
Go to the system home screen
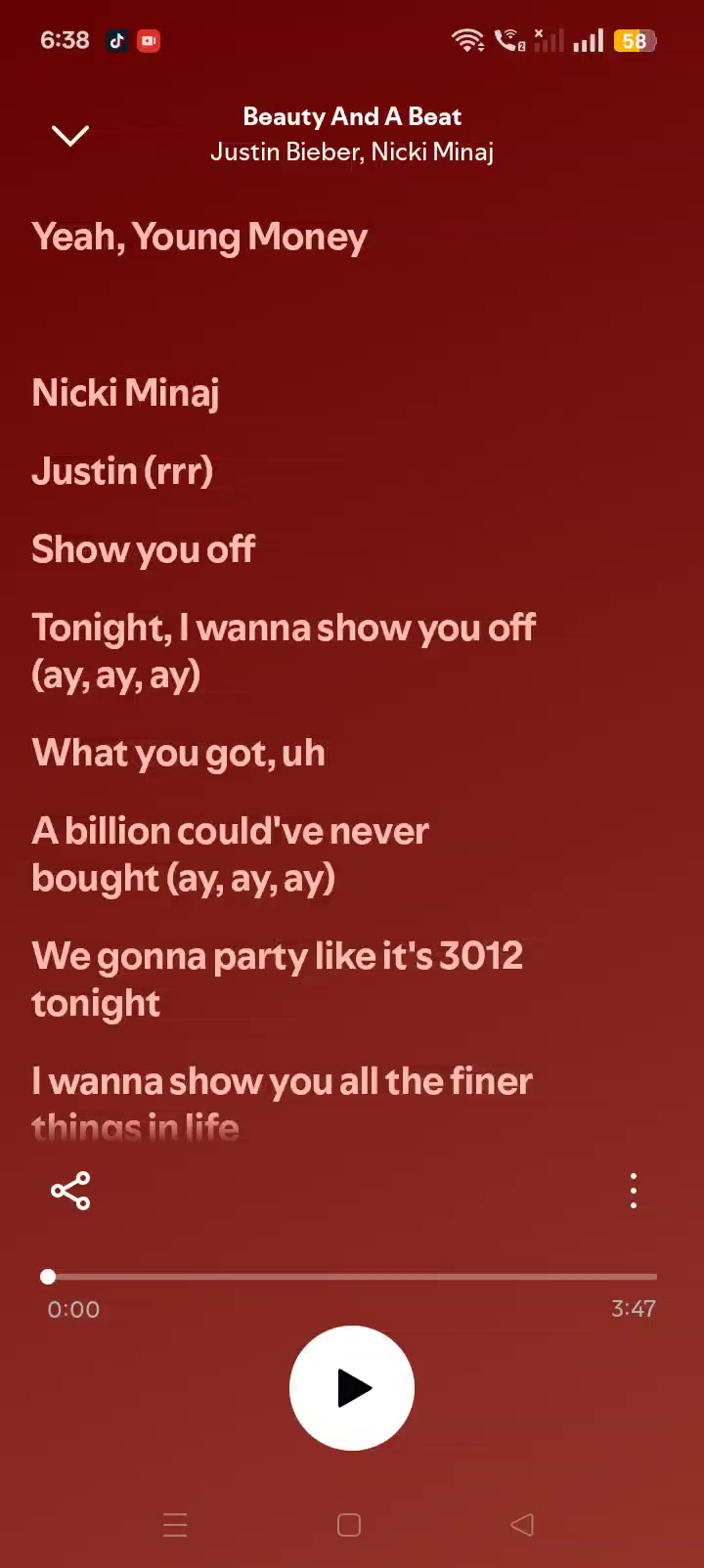(x=349, y=1525)
